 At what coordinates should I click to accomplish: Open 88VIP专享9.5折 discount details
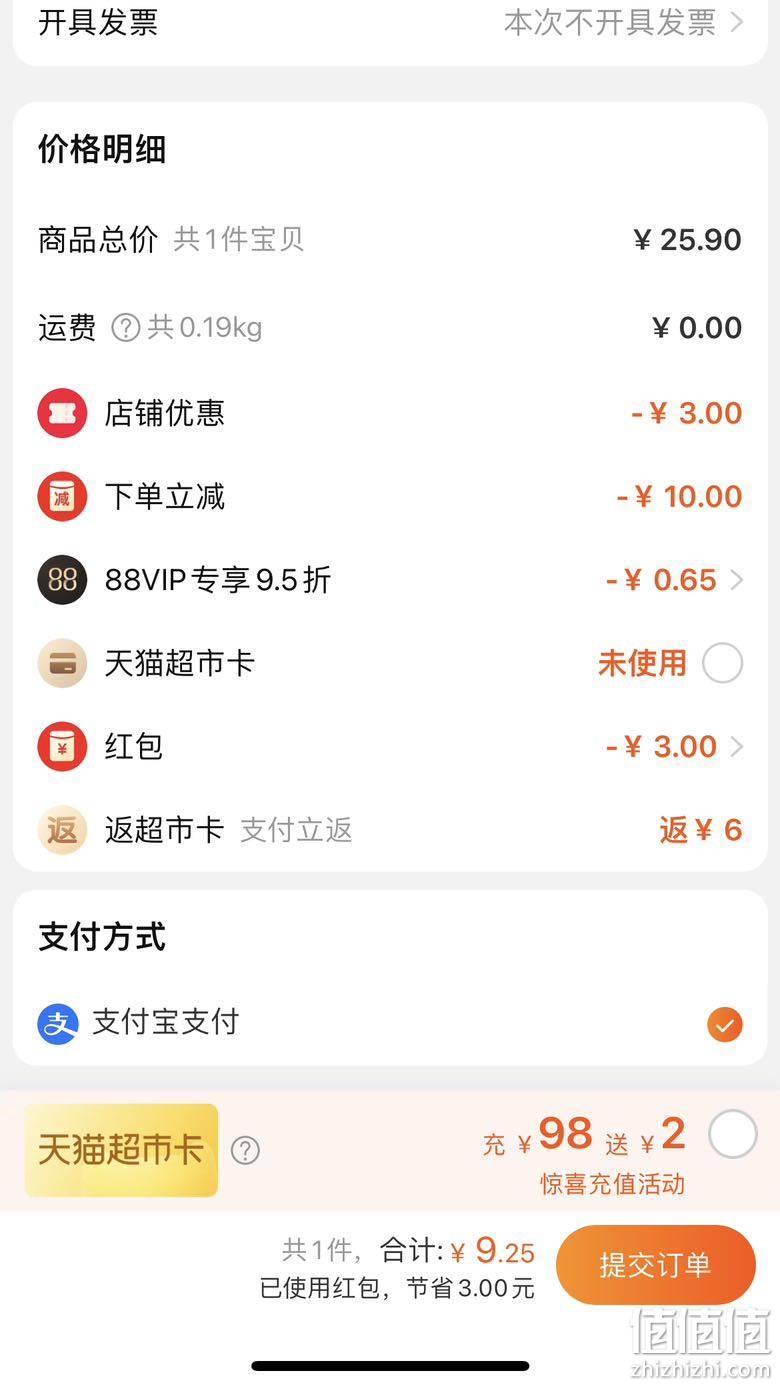coord(390,580)
